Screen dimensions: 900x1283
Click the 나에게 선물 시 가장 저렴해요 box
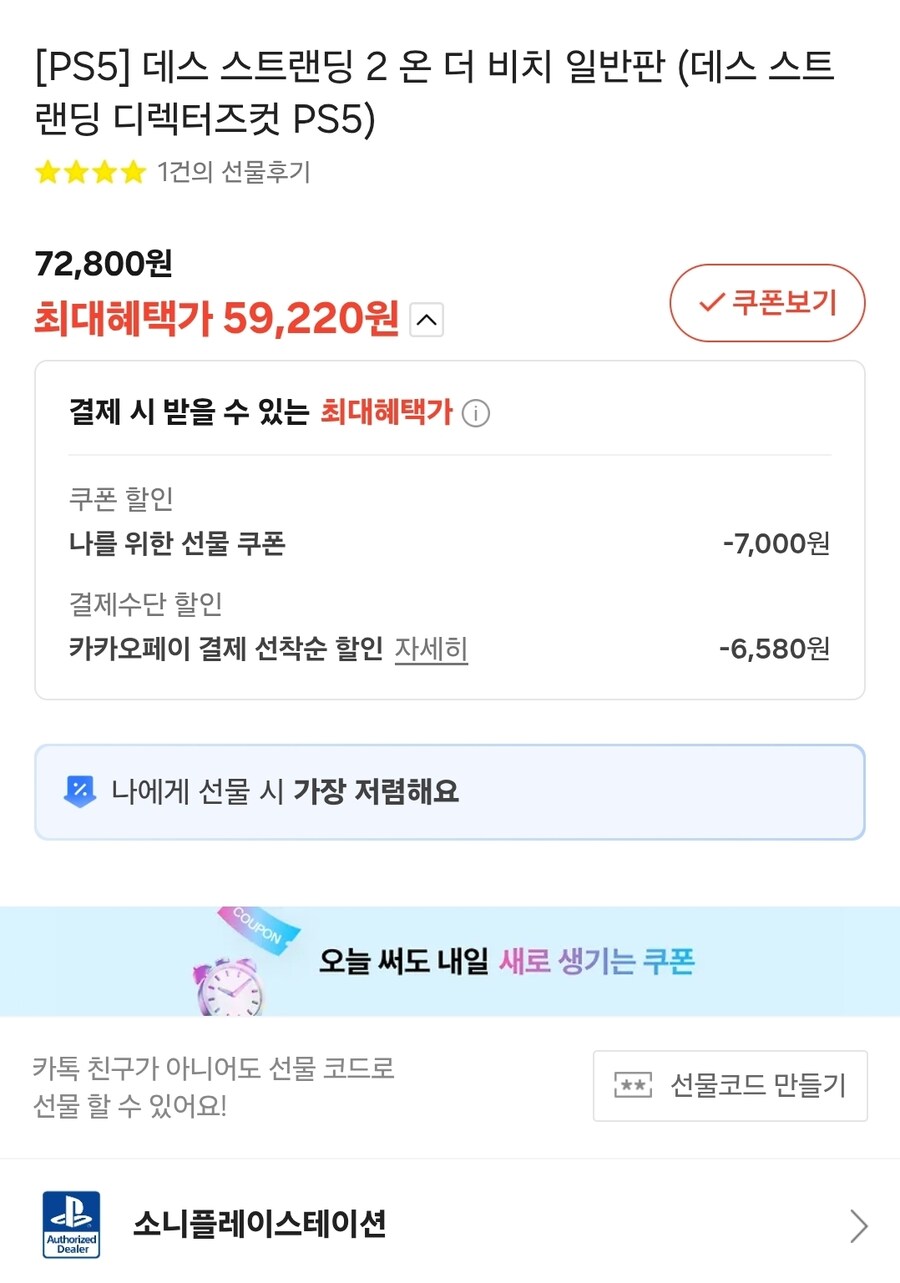[450, 792]
